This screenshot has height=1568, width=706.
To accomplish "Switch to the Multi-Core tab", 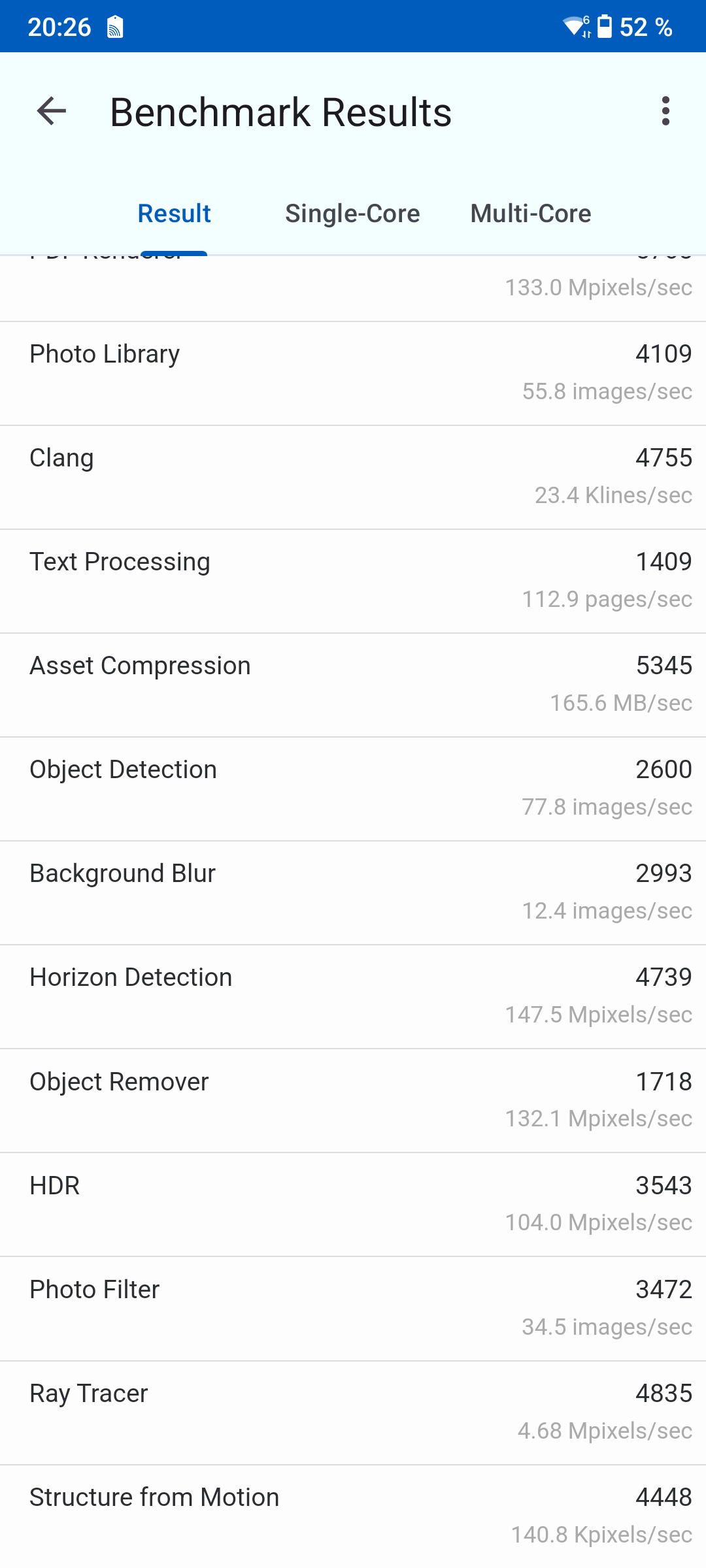I will (x=530, y=214).
